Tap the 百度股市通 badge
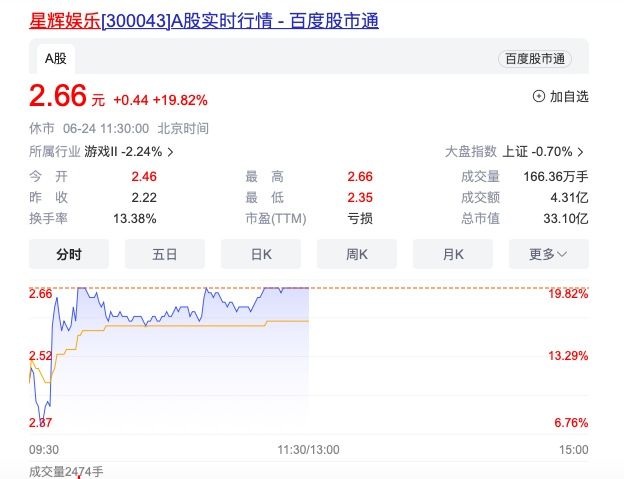The image size is (624, 479). click(x=534, y=59)
